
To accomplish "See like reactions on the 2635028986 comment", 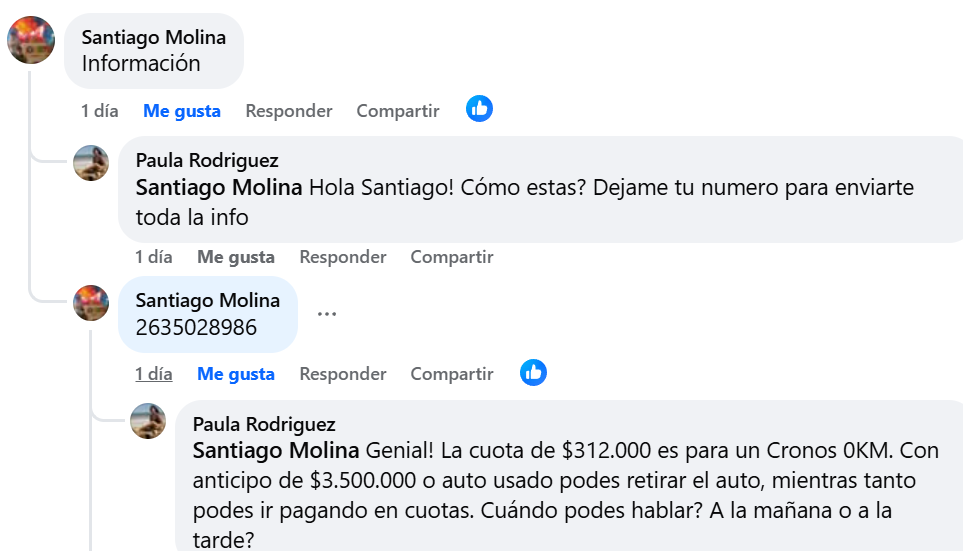I will (x=533, y=373).
